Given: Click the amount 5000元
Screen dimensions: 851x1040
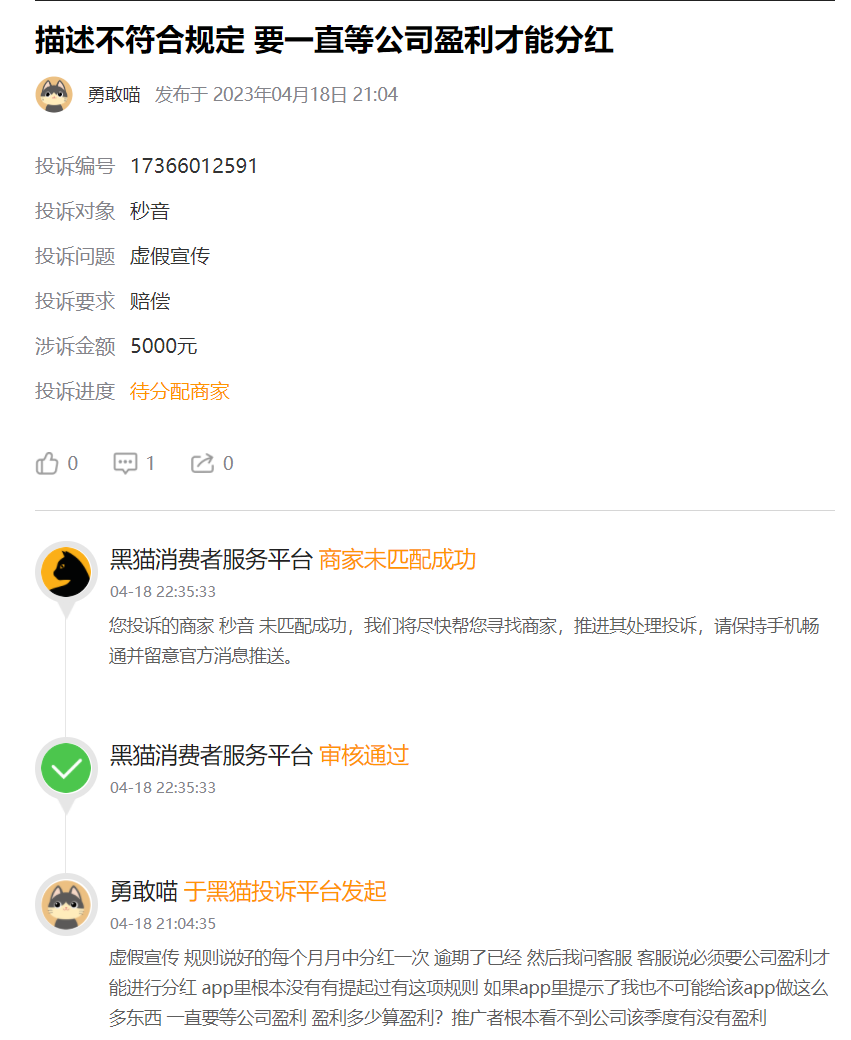Looking at the screenshot, I should [163, 346].
